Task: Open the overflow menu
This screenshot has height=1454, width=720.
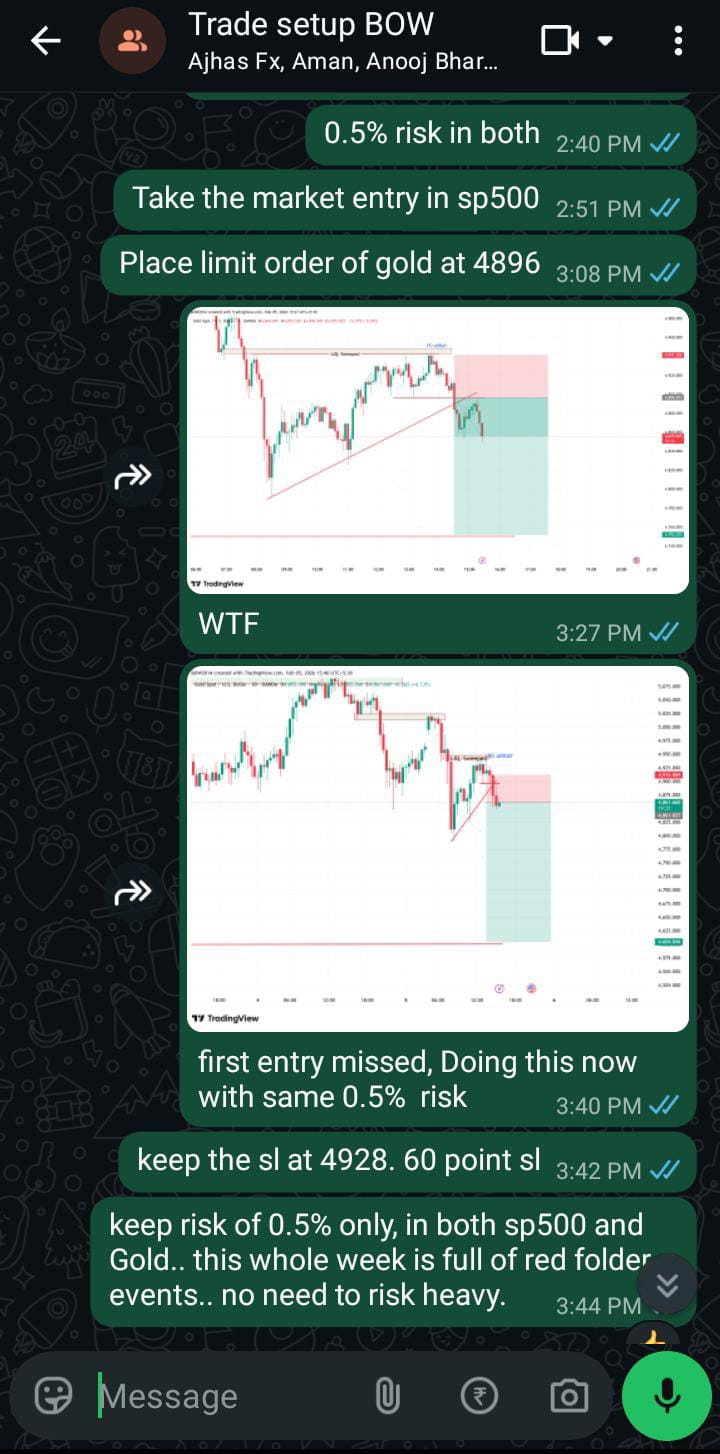Action: pyautogui.click(x=679, y=41)
